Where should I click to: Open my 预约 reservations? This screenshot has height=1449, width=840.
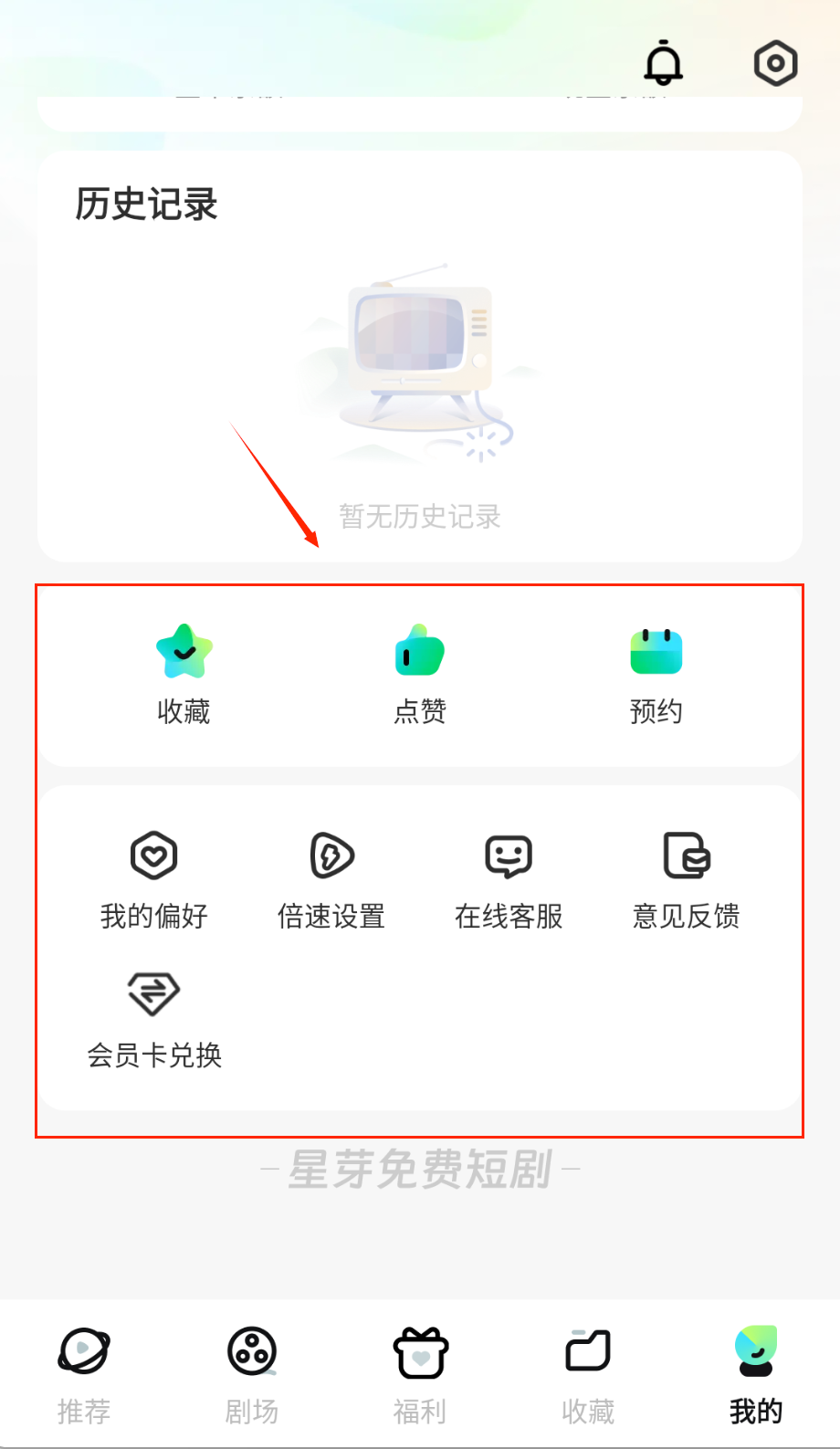pyautogui.click(x=656, y=673)
